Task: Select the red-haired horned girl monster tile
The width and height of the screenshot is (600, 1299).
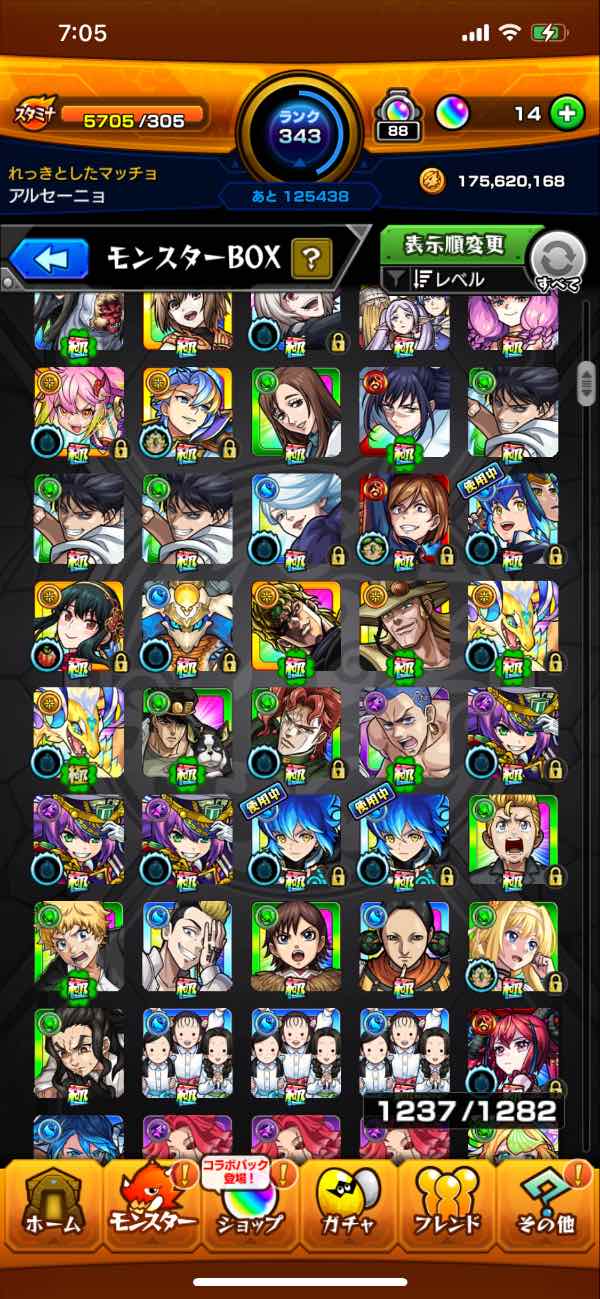Action: click(x=513, y=1054)
